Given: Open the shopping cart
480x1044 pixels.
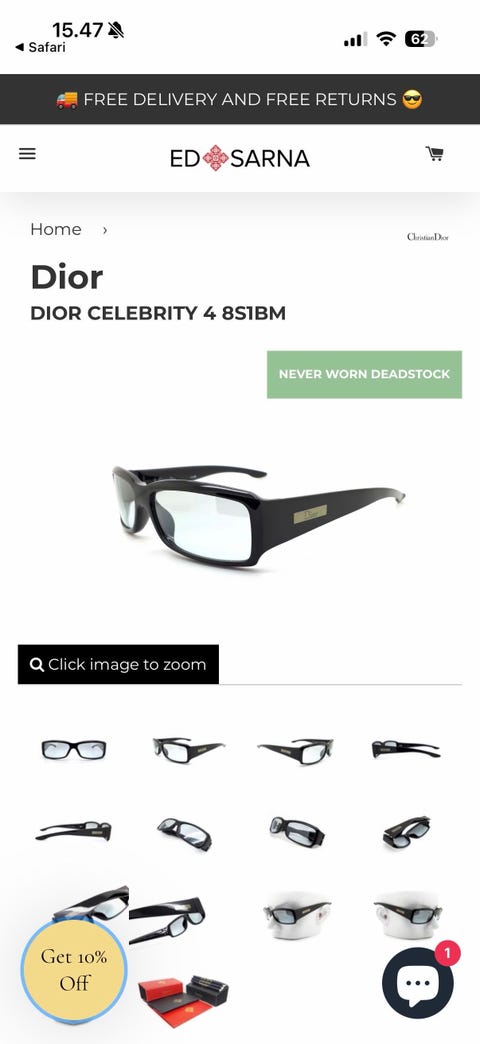Looking at the screenshot, I should [x=435, y=154].
